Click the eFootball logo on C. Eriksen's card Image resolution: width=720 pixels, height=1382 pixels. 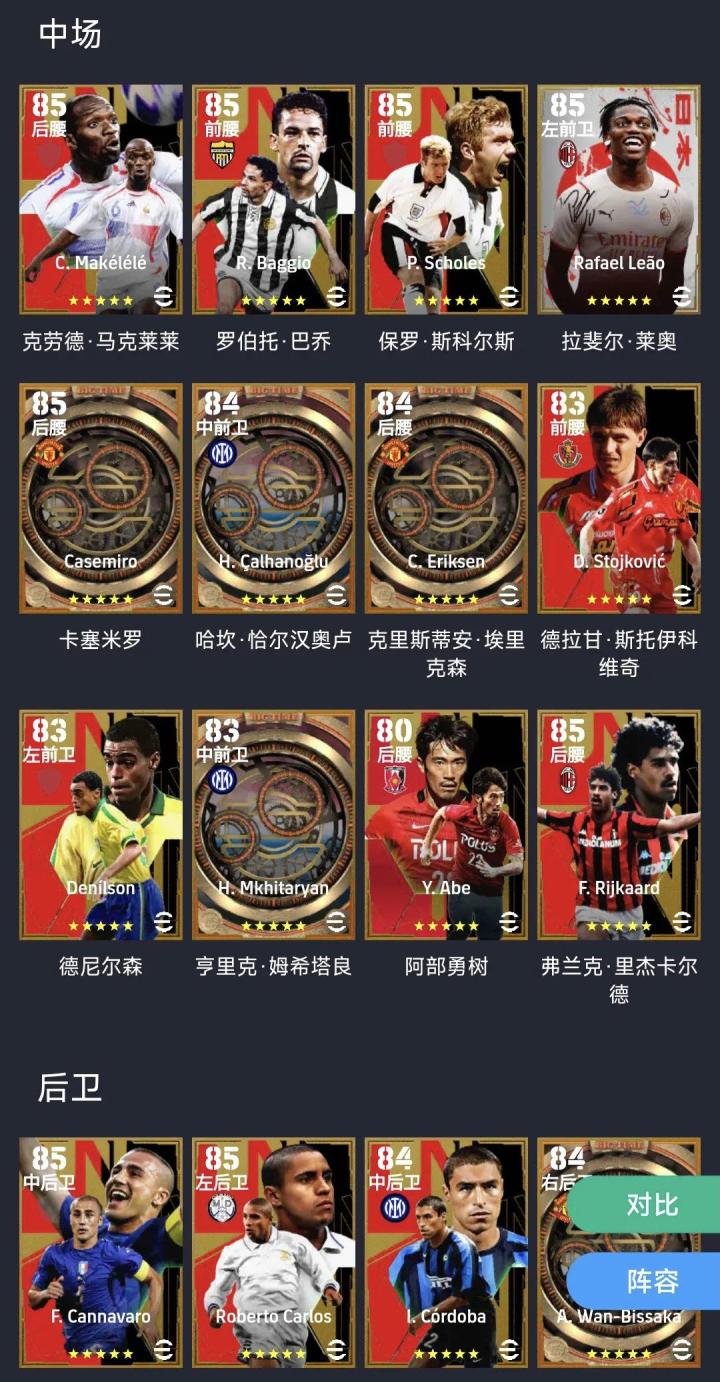[506, 597]
